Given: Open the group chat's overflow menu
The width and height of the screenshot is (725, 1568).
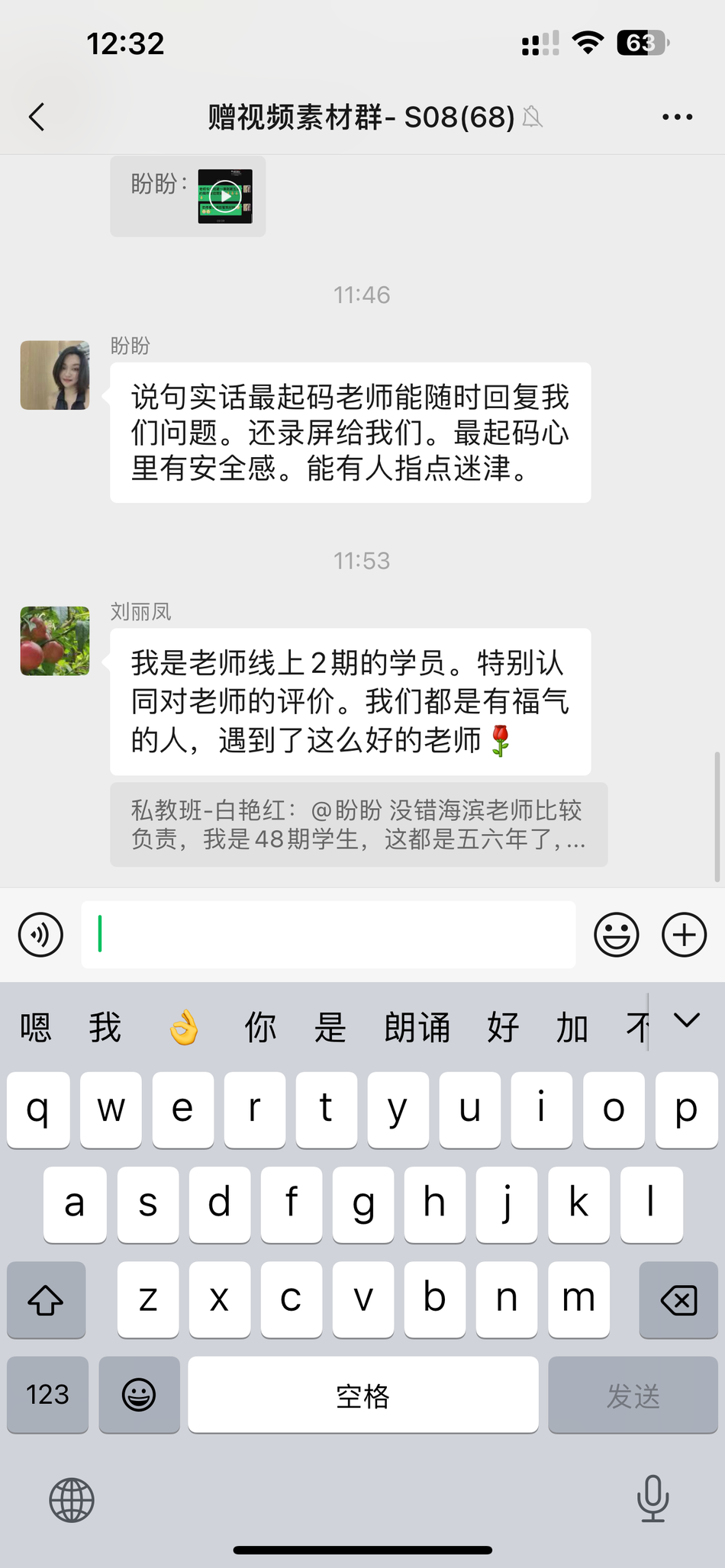Looking at the screenshot, I should [x=677, y=117].
